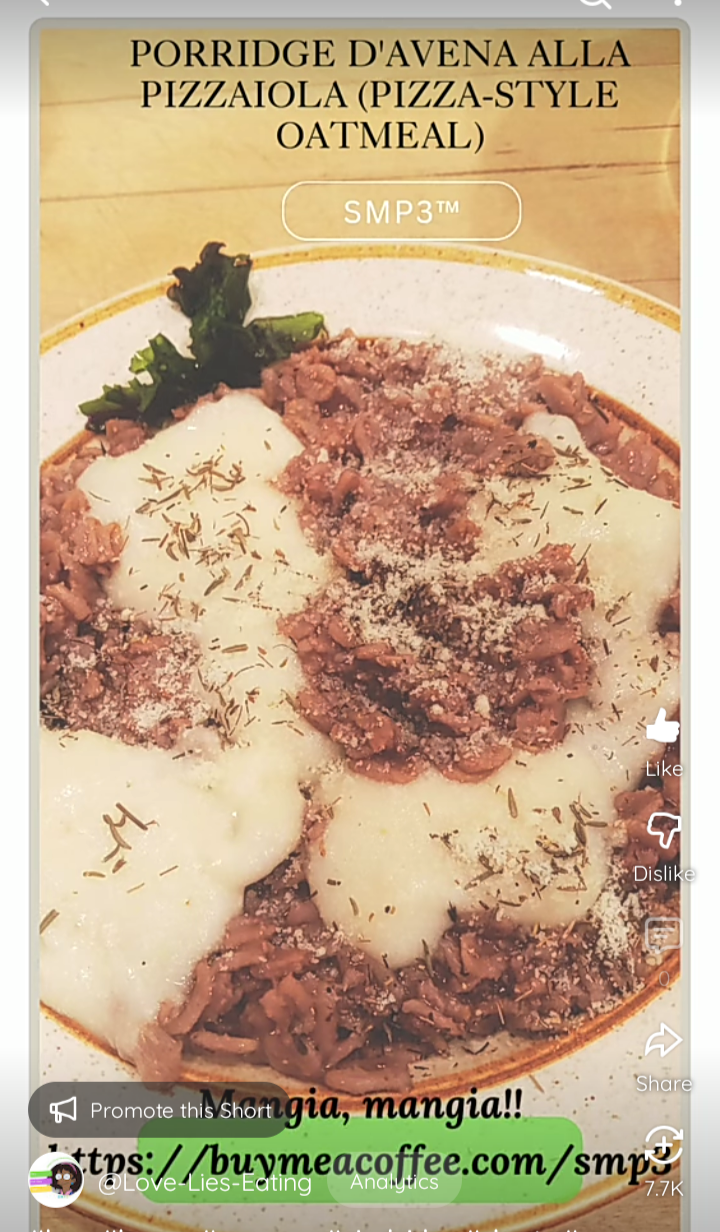Tap the channel avatar picture
Viewport: 720px width, 1232px height.
[x=56, y=1181]
